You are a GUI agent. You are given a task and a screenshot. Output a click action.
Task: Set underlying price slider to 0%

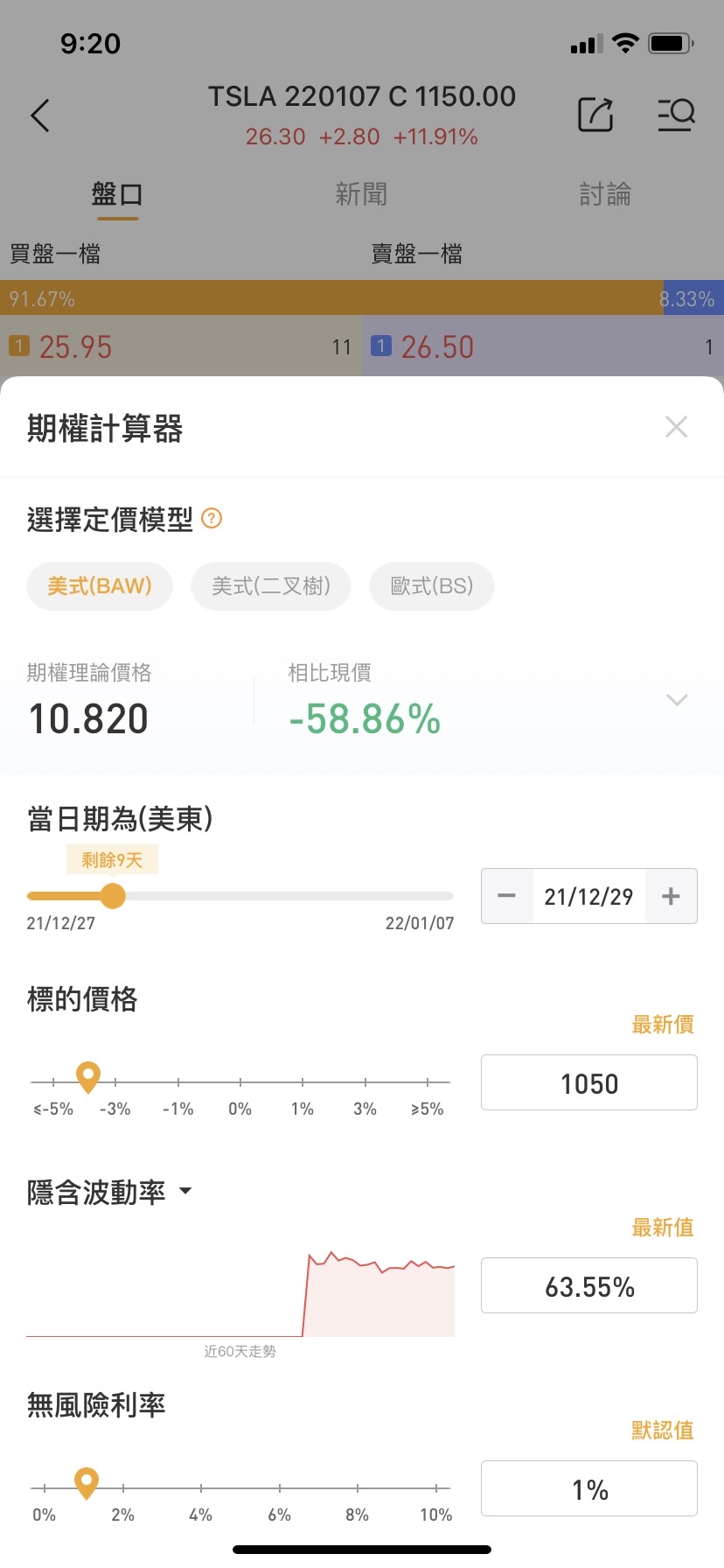pos(240,1082)
